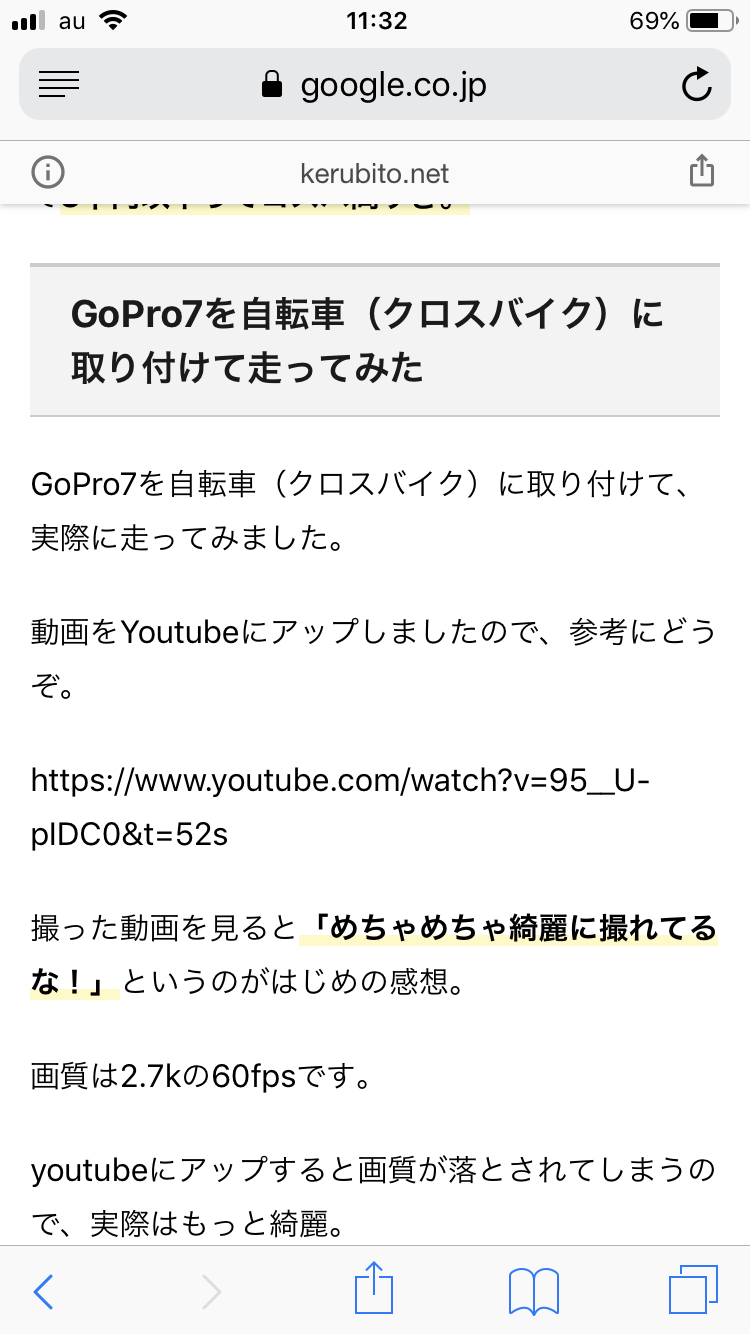Open the Safari share sheet
Screen dimensions: 750x1334
coord(372,1290)
